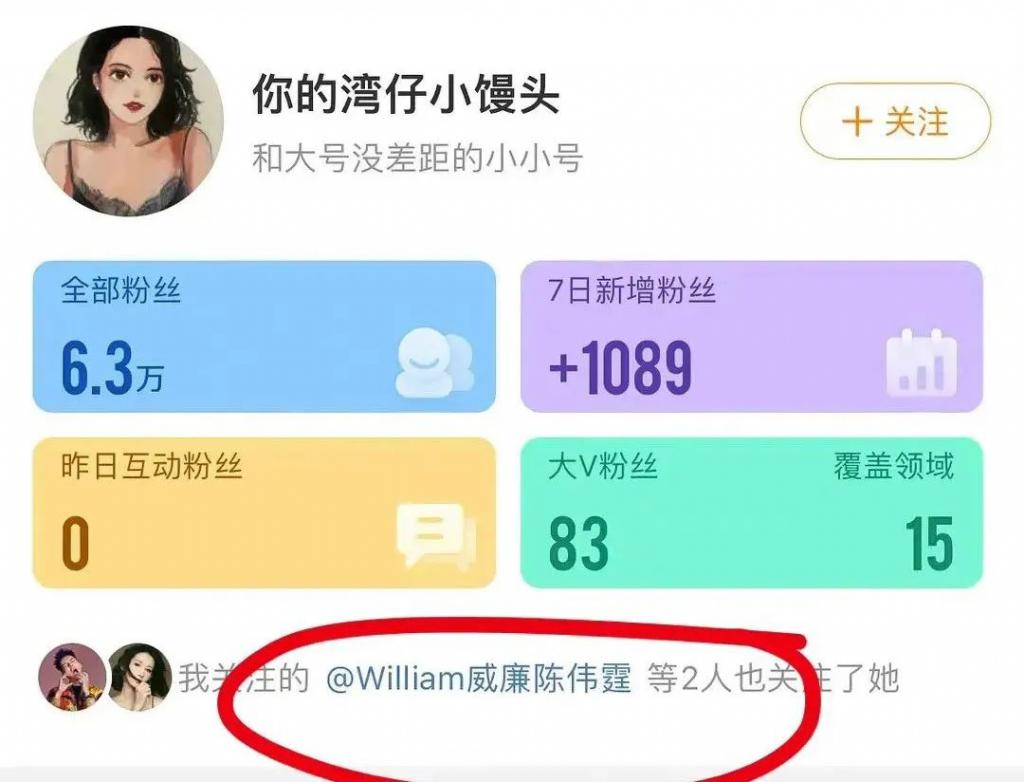
Task: View the 7日新增粉丝 +1089 card
Action: click(x=751, y=337)
